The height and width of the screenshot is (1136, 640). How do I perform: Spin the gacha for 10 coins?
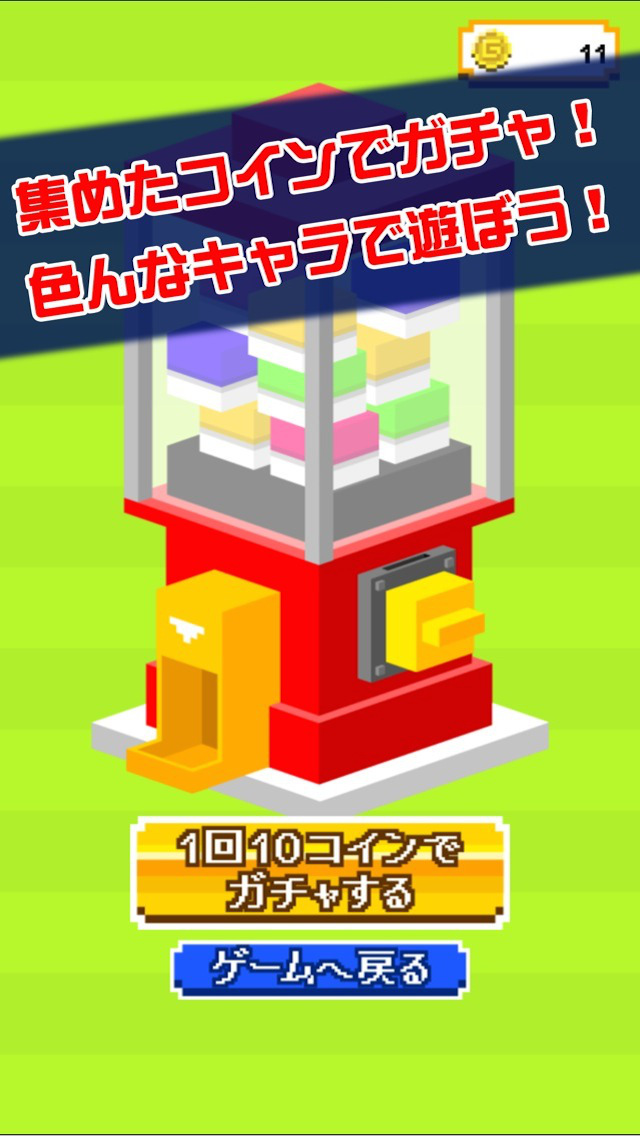click(320, 871)
